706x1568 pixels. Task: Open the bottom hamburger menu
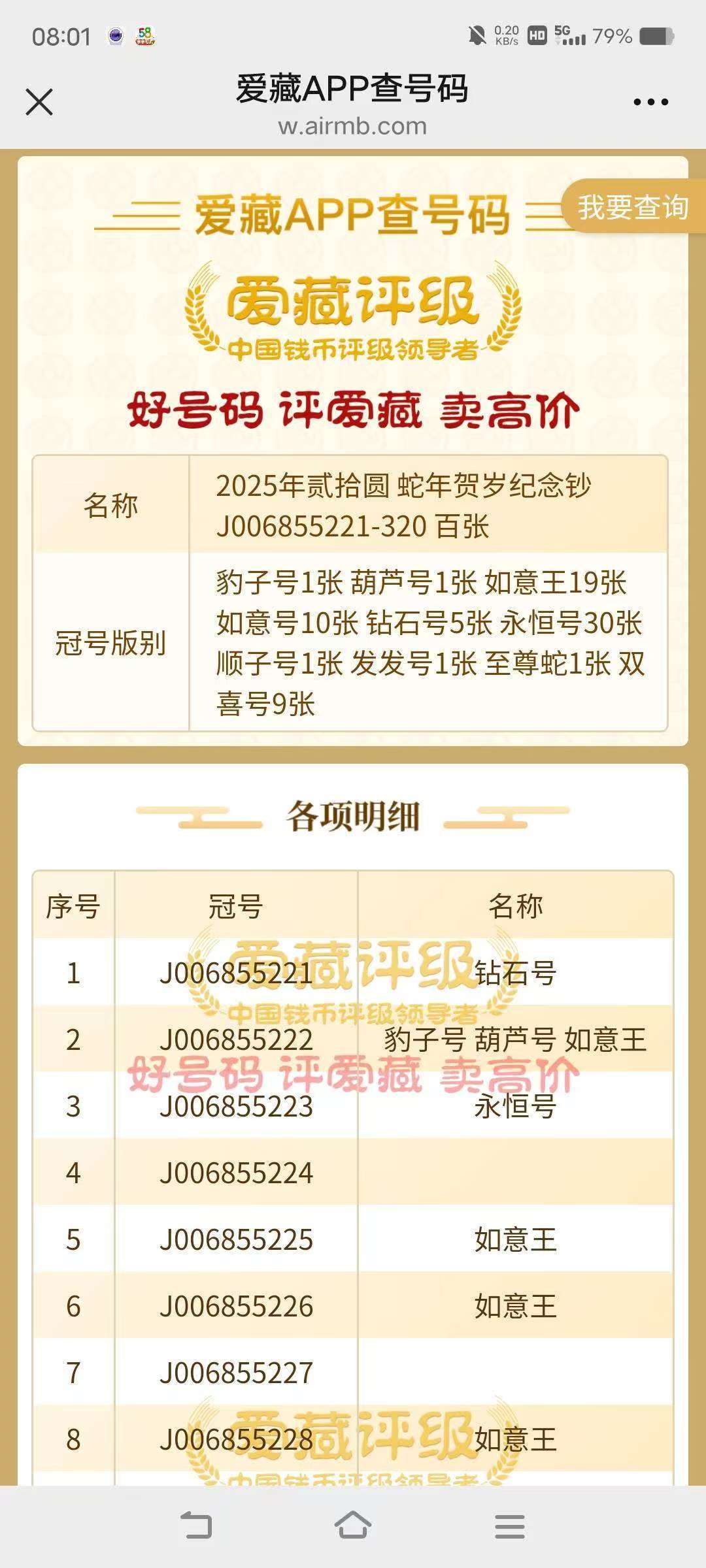click(509, 1526)
